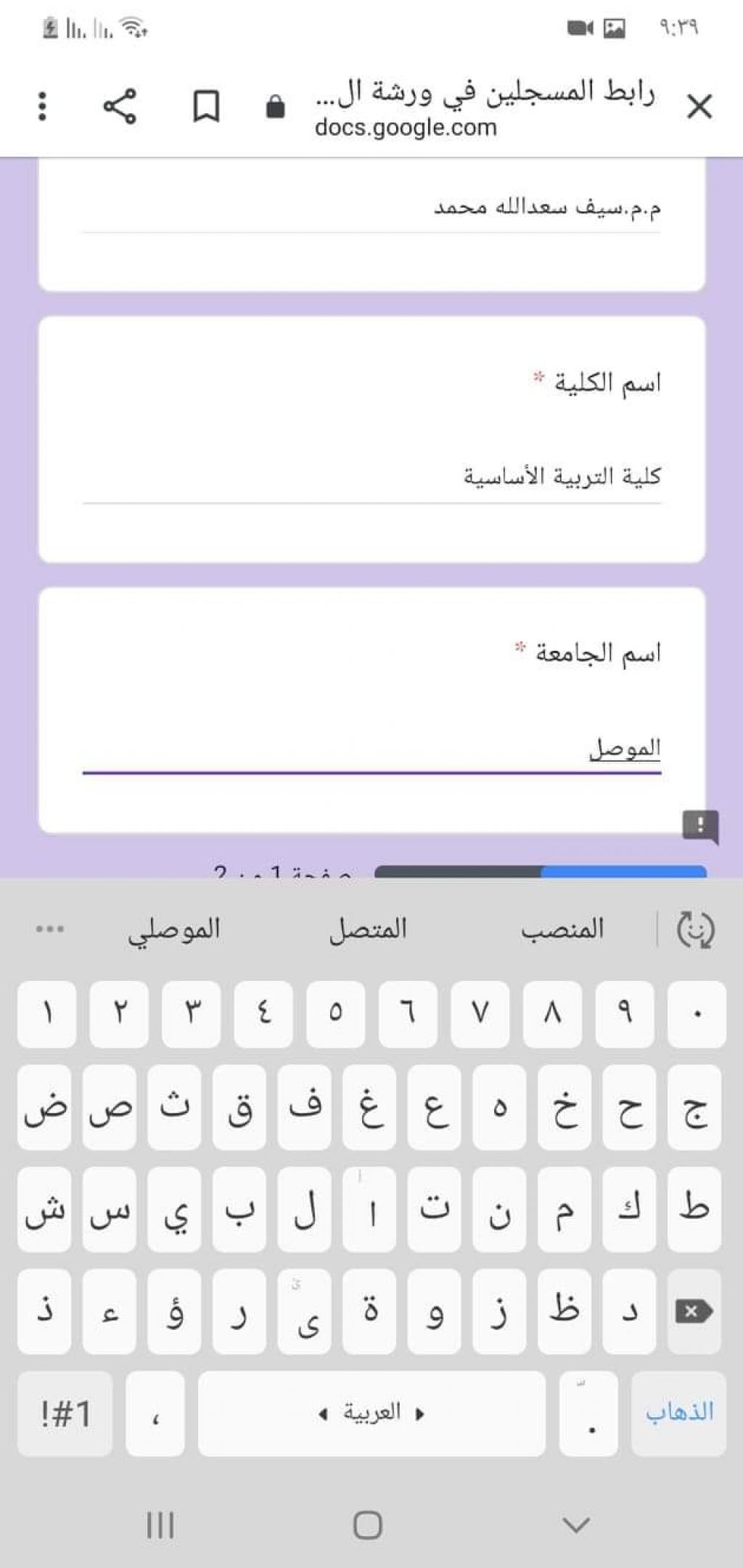Bookmark this Google Forms page
743x1568 pixels.
tap(206, 107)
